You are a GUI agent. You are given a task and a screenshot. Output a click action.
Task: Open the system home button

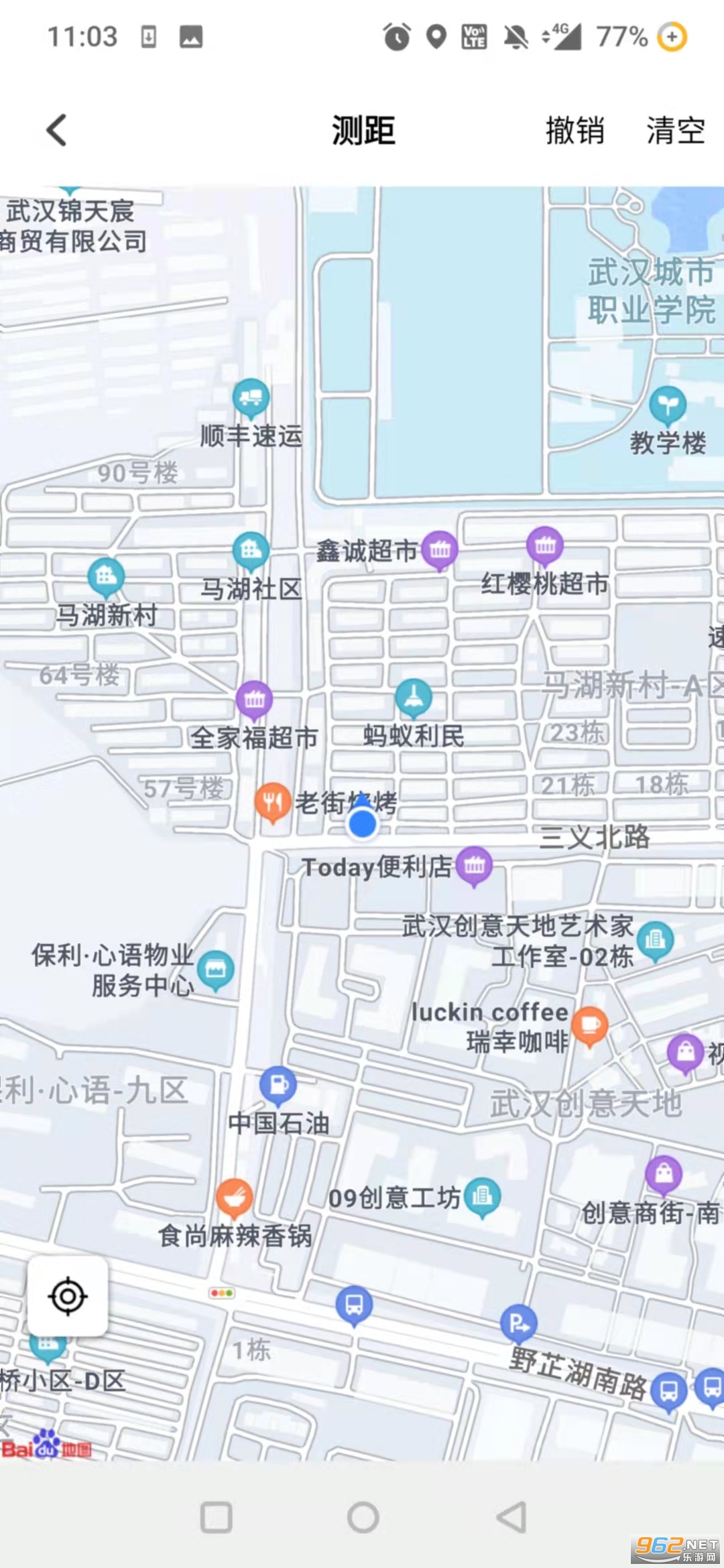[x=363, y=1518]
